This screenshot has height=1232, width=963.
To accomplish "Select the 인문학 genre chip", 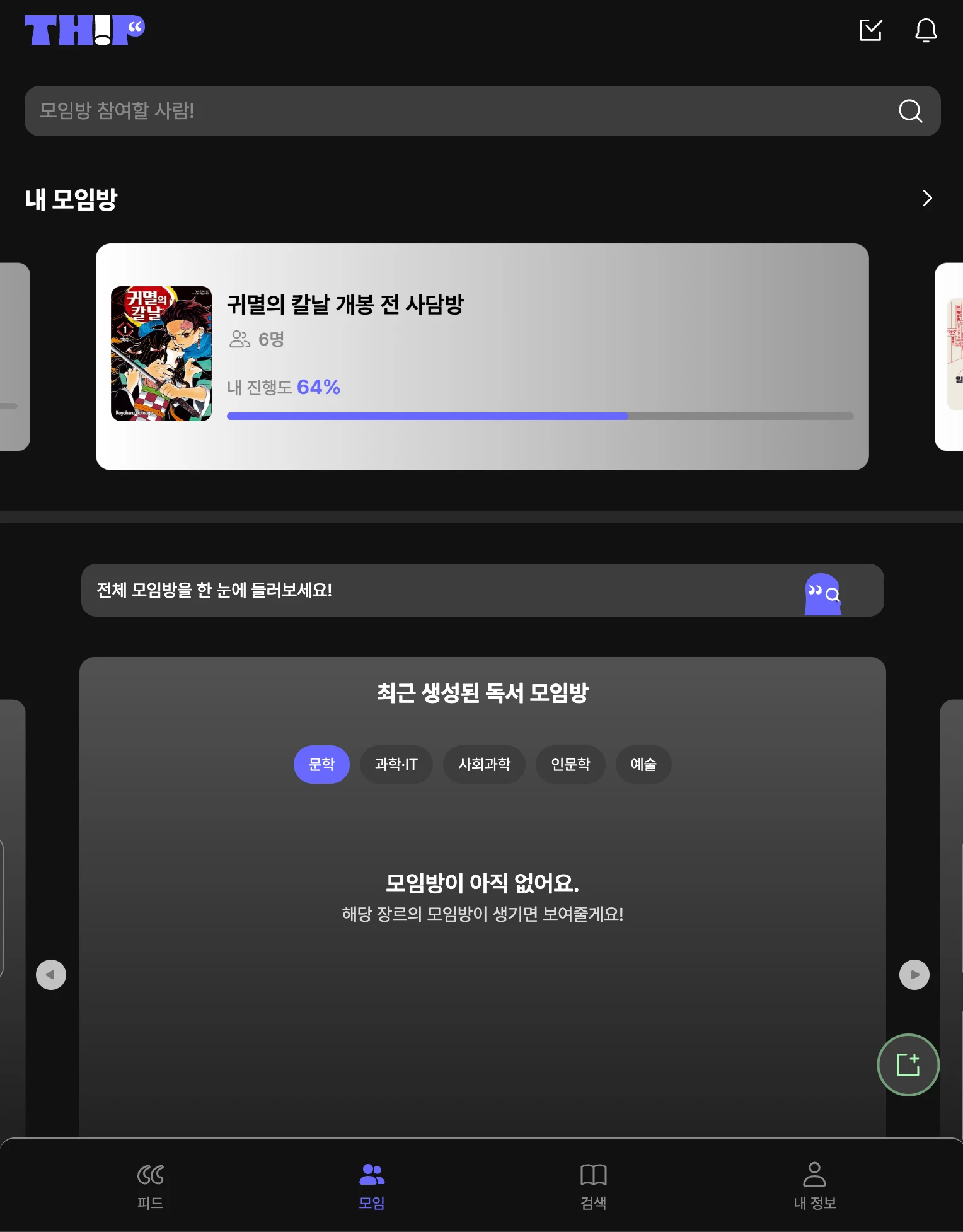I will pyautogui.click(x=570, y=764).
